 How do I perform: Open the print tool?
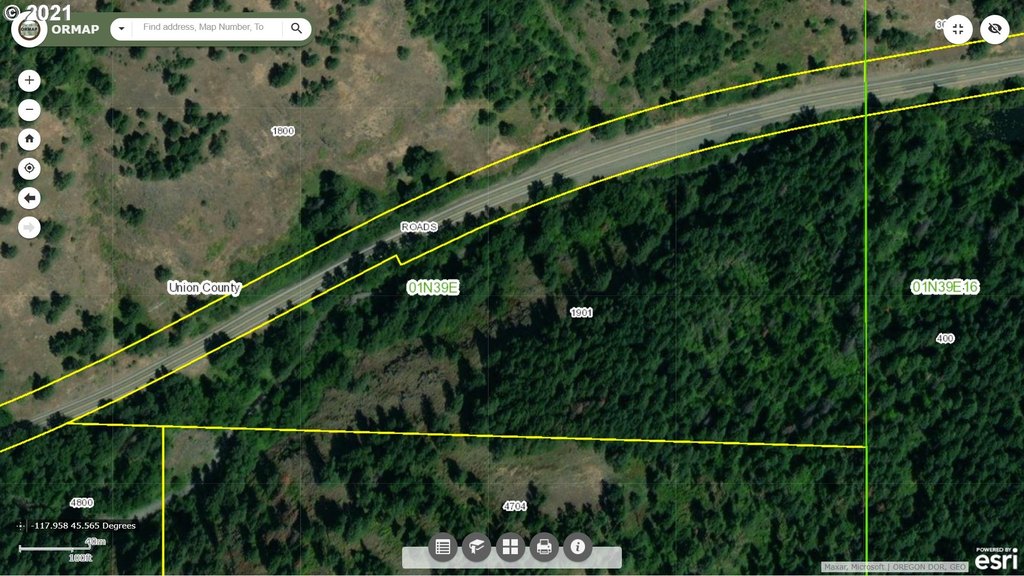tap(544, 547)
